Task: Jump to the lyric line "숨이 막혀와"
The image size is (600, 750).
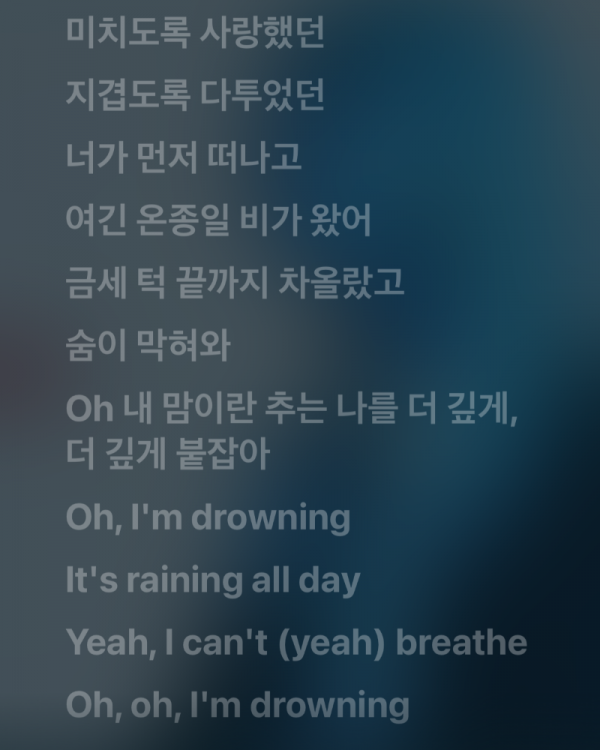Action: 147,344
